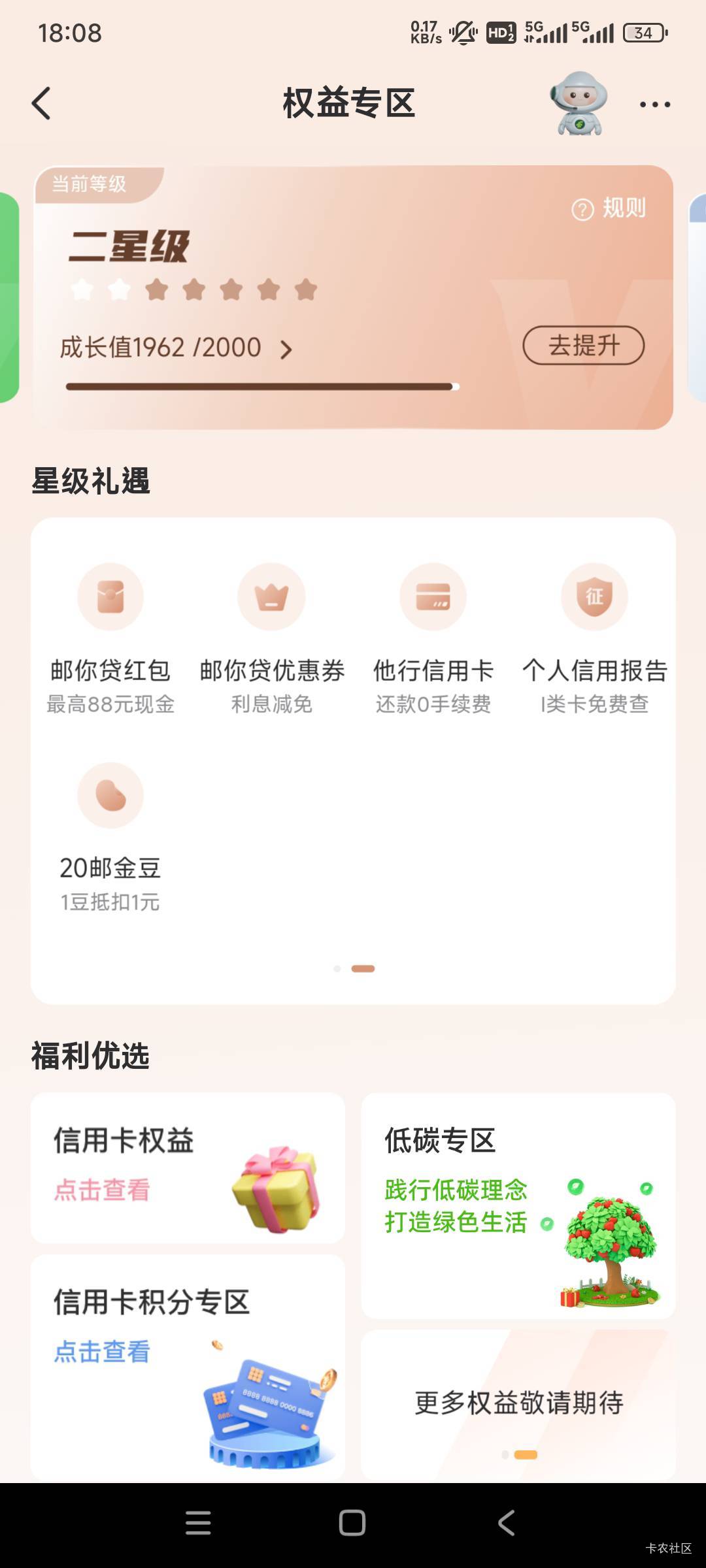
Task: Go back using the top-left arrow
Action: point(41,103)
